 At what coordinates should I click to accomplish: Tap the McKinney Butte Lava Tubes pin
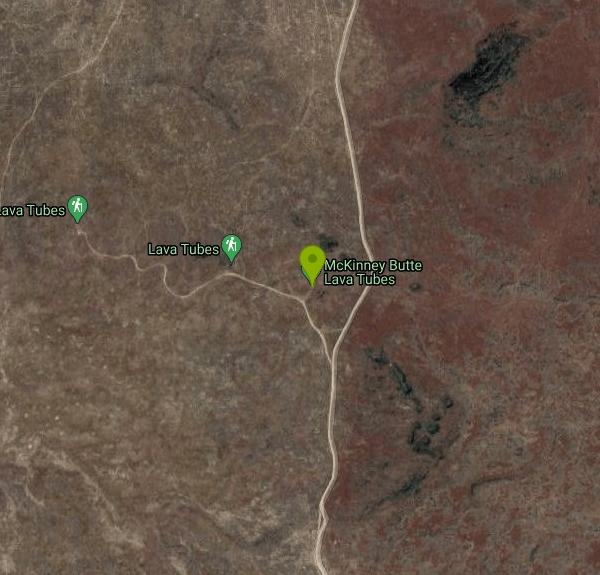pos(312,264)
